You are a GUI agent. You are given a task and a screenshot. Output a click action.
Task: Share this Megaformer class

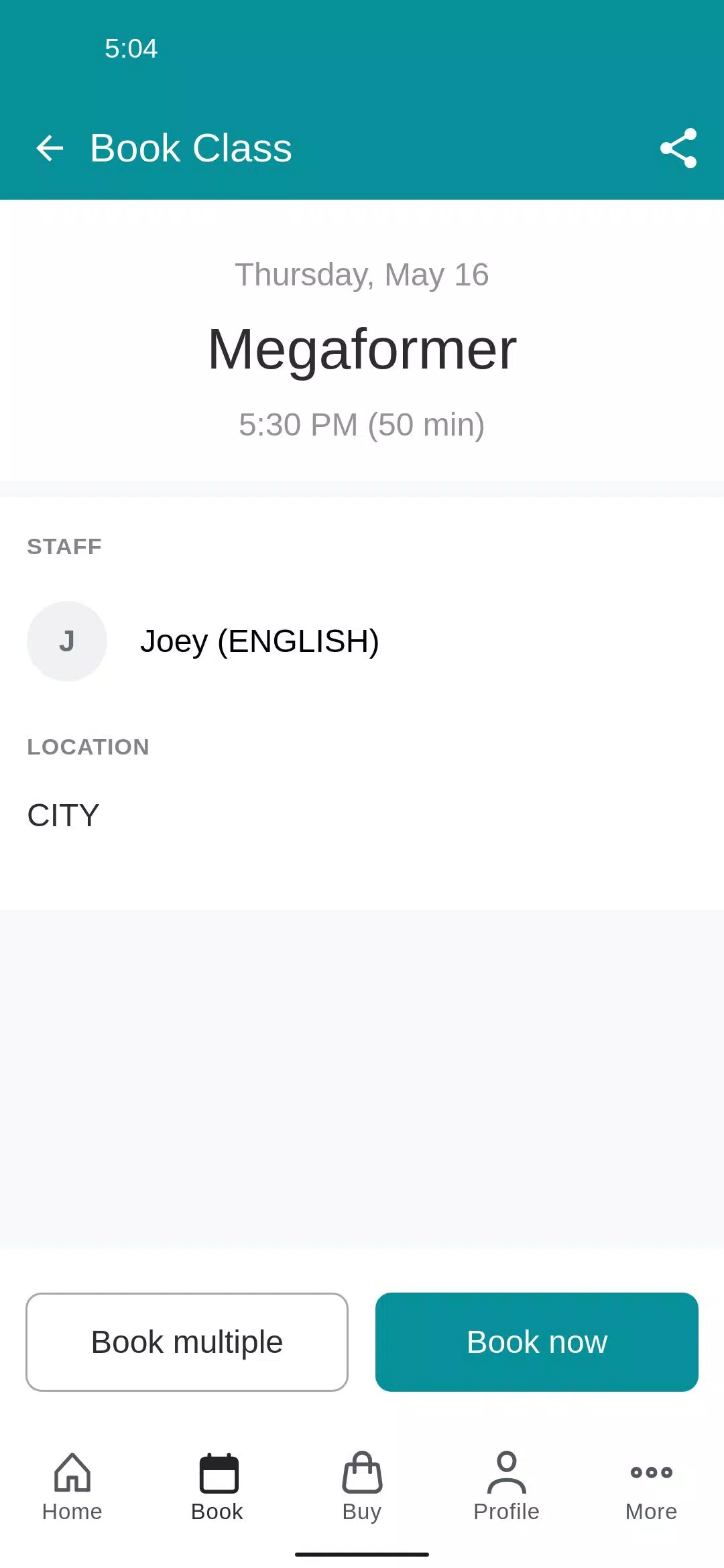678,148
